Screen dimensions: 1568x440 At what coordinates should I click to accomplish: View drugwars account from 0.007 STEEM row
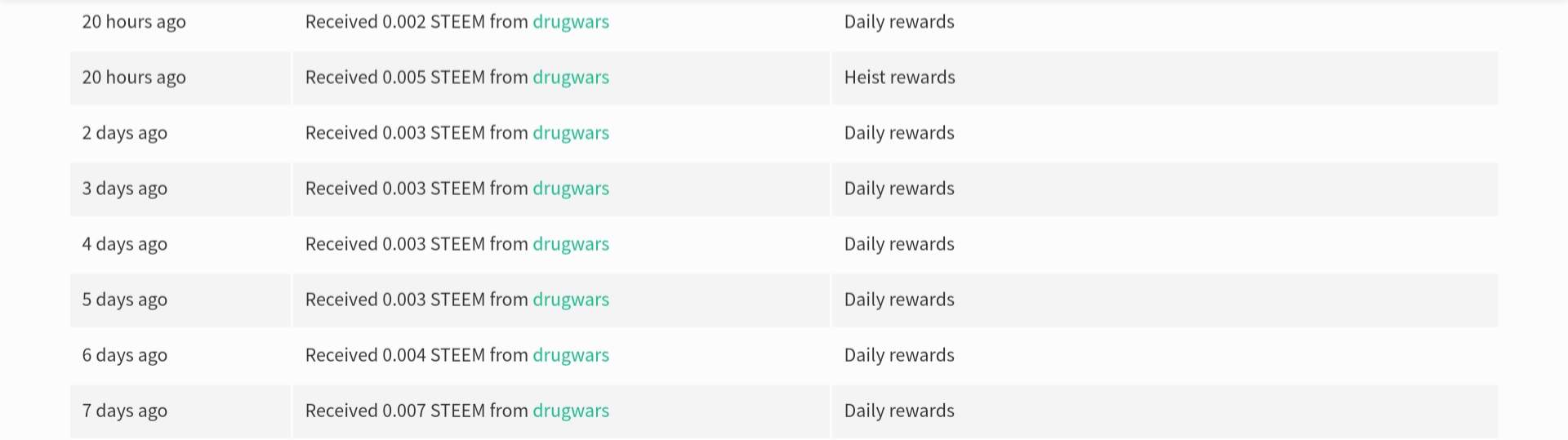click(x=570, y=411)
